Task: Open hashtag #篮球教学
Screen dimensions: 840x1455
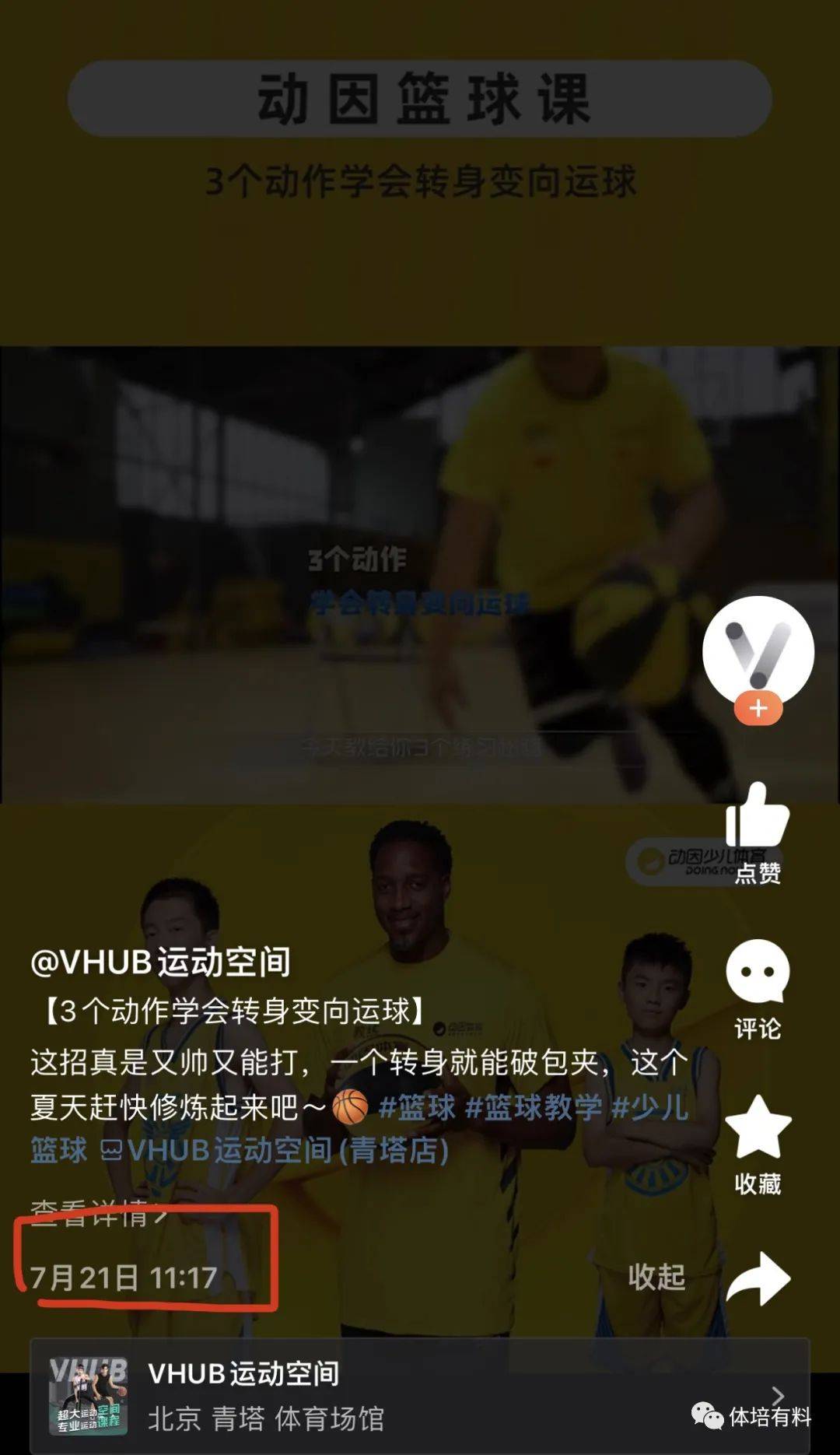Action: [533, 1107]
